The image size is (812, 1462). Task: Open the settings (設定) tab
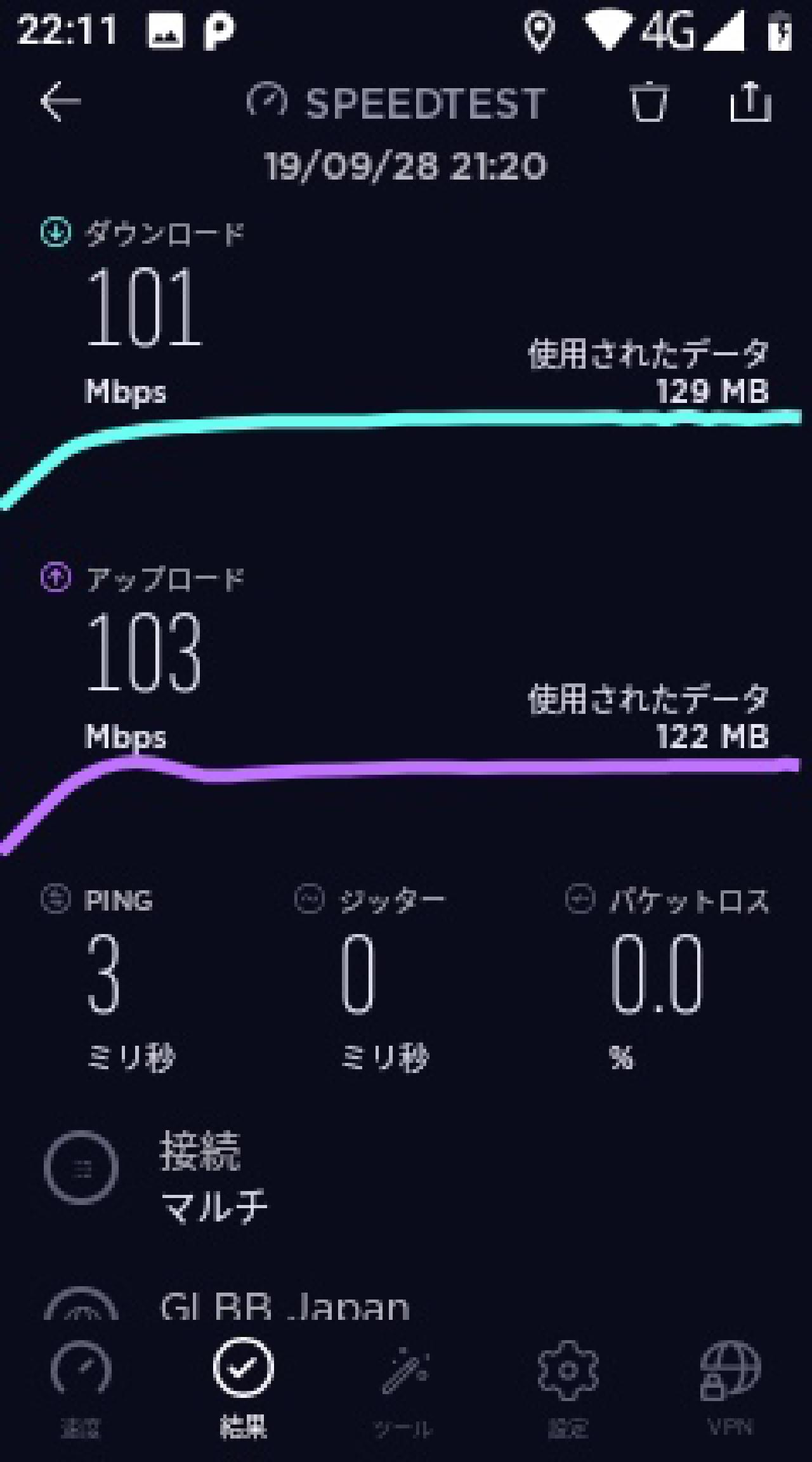click(x=568, y=1391)
